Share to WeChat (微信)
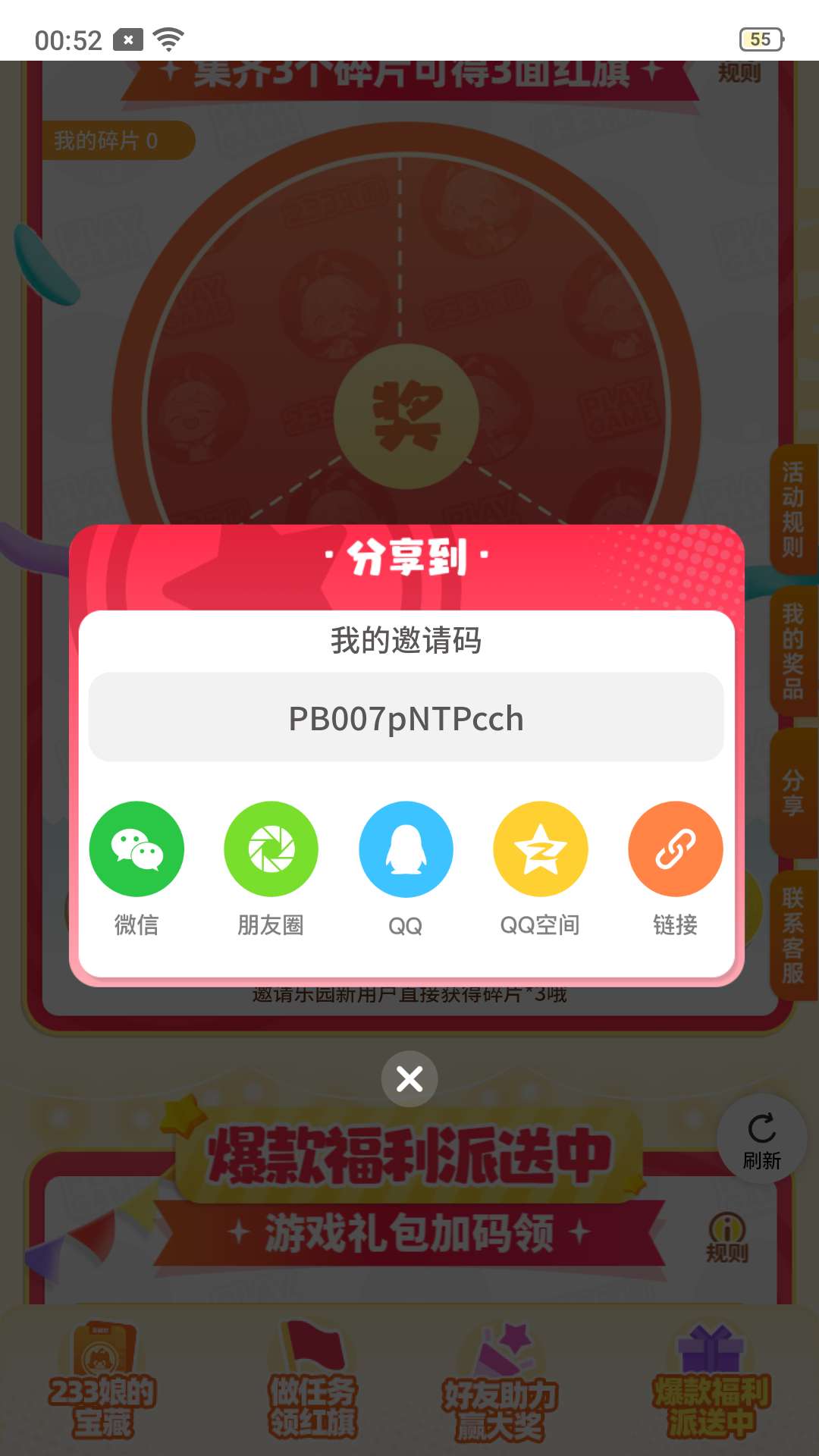The image size is (819, 1456). pos(136,849)
